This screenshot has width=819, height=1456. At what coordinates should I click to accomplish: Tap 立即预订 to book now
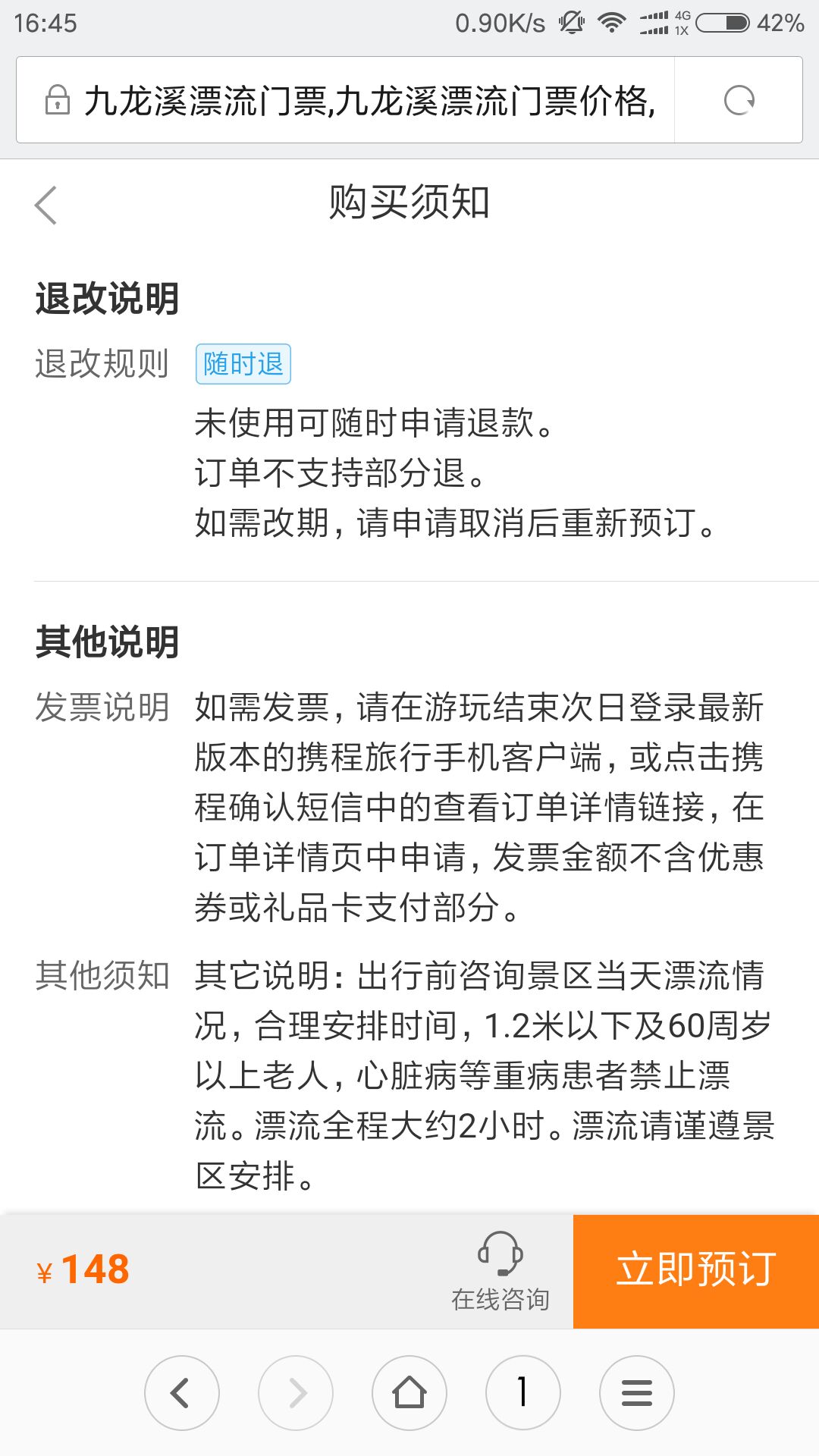(x=695, y=1271)
